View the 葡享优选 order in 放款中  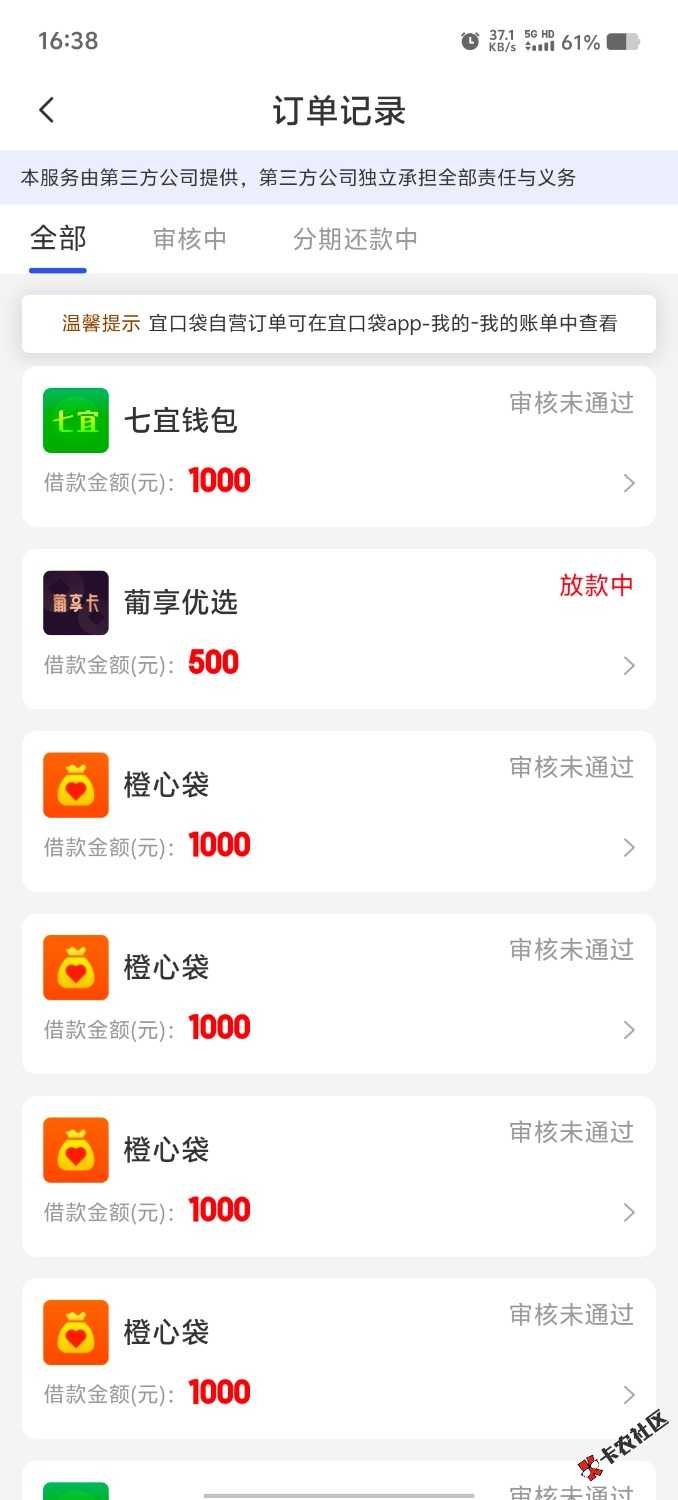point(338,628)
